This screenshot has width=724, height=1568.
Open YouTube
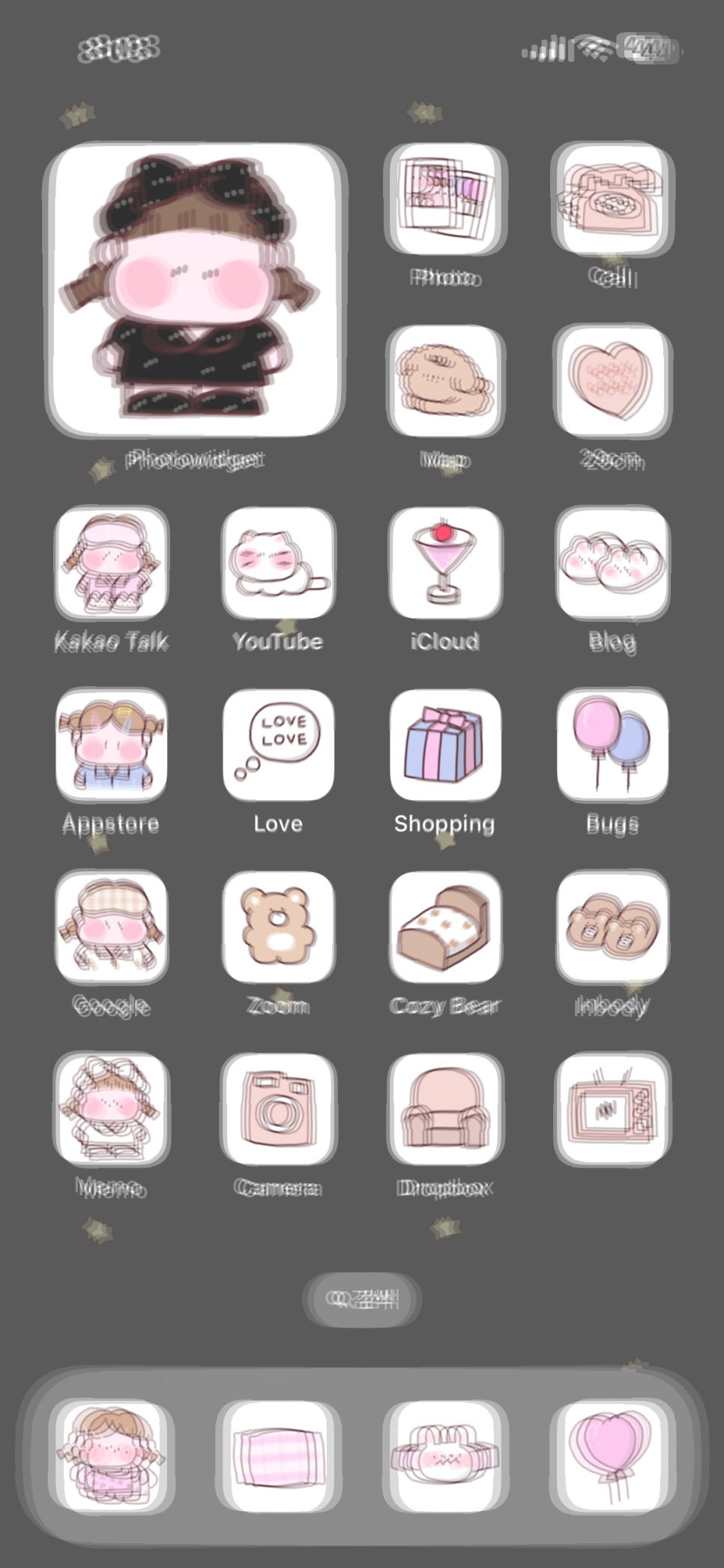tap(278, 563)
